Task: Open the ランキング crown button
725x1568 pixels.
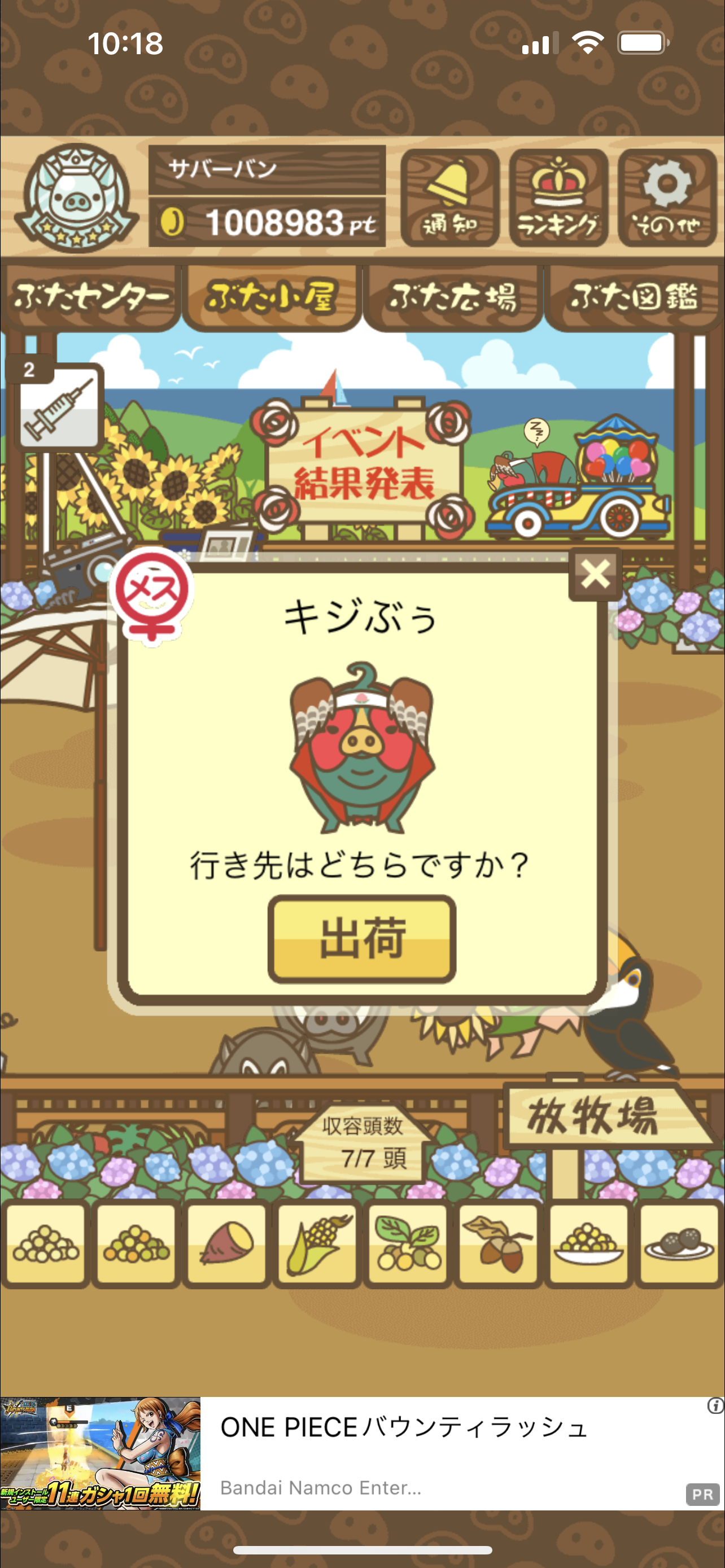Action: point(558,198)
